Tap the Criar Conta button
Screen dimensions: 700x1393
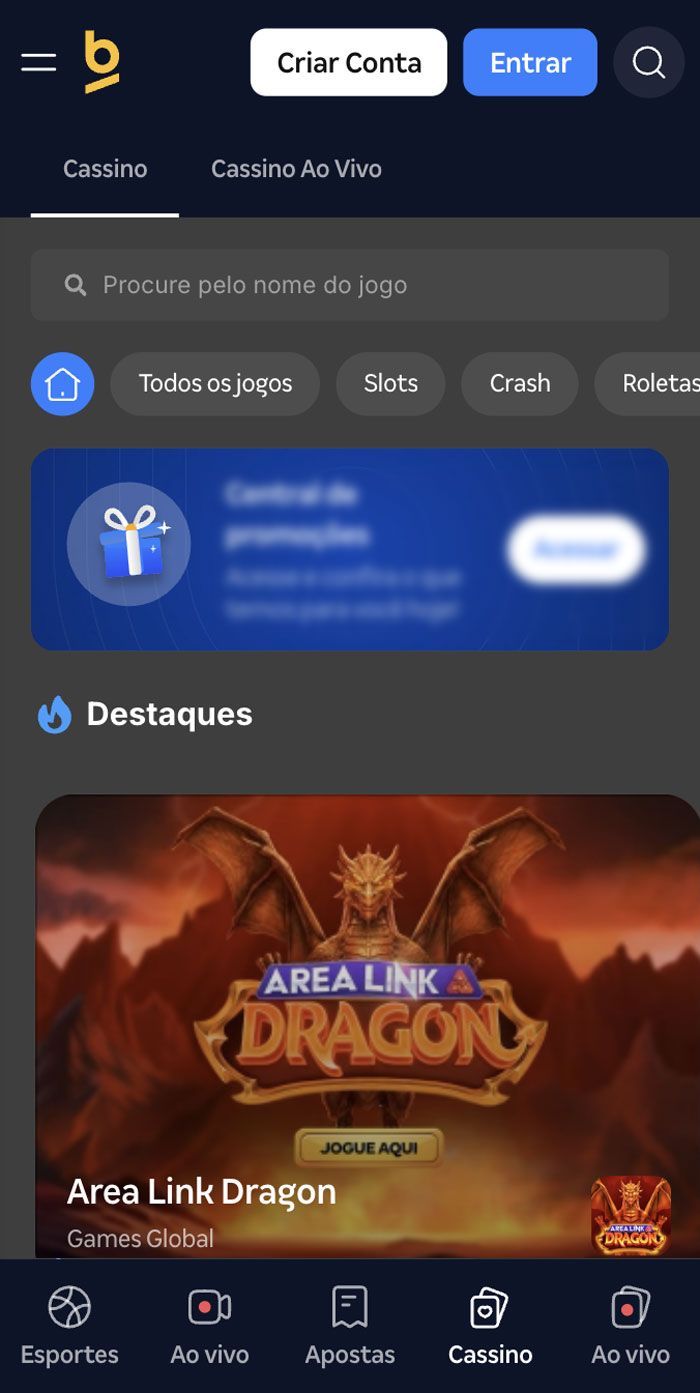(x=348, y=62)
